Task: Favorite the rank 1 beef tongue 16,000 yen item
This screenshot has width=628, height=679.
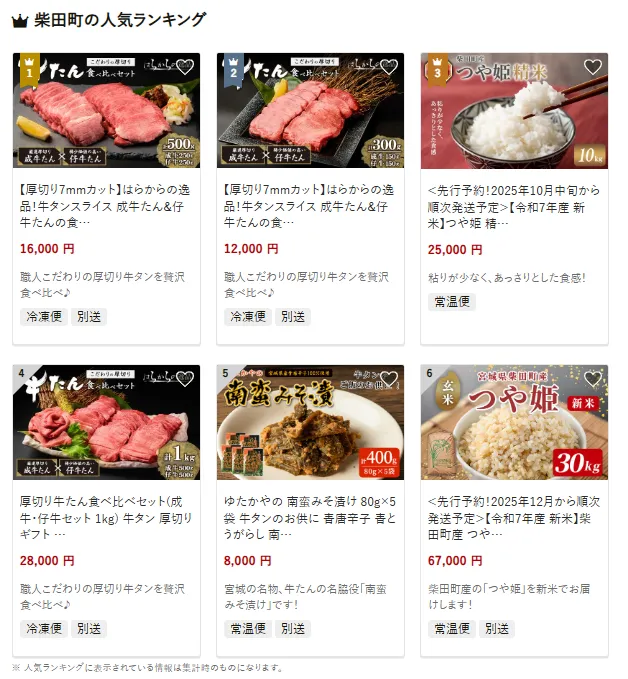Action: pyautogui.click(x=185, y=68)
